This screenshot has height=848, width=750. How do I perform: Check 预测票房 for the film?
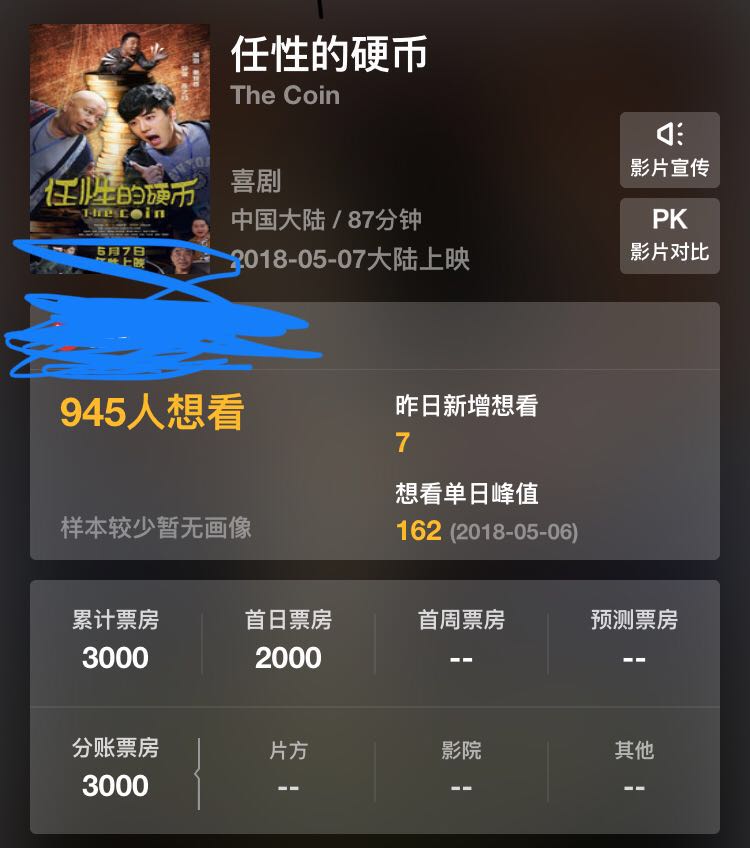(x=634, y=640)
